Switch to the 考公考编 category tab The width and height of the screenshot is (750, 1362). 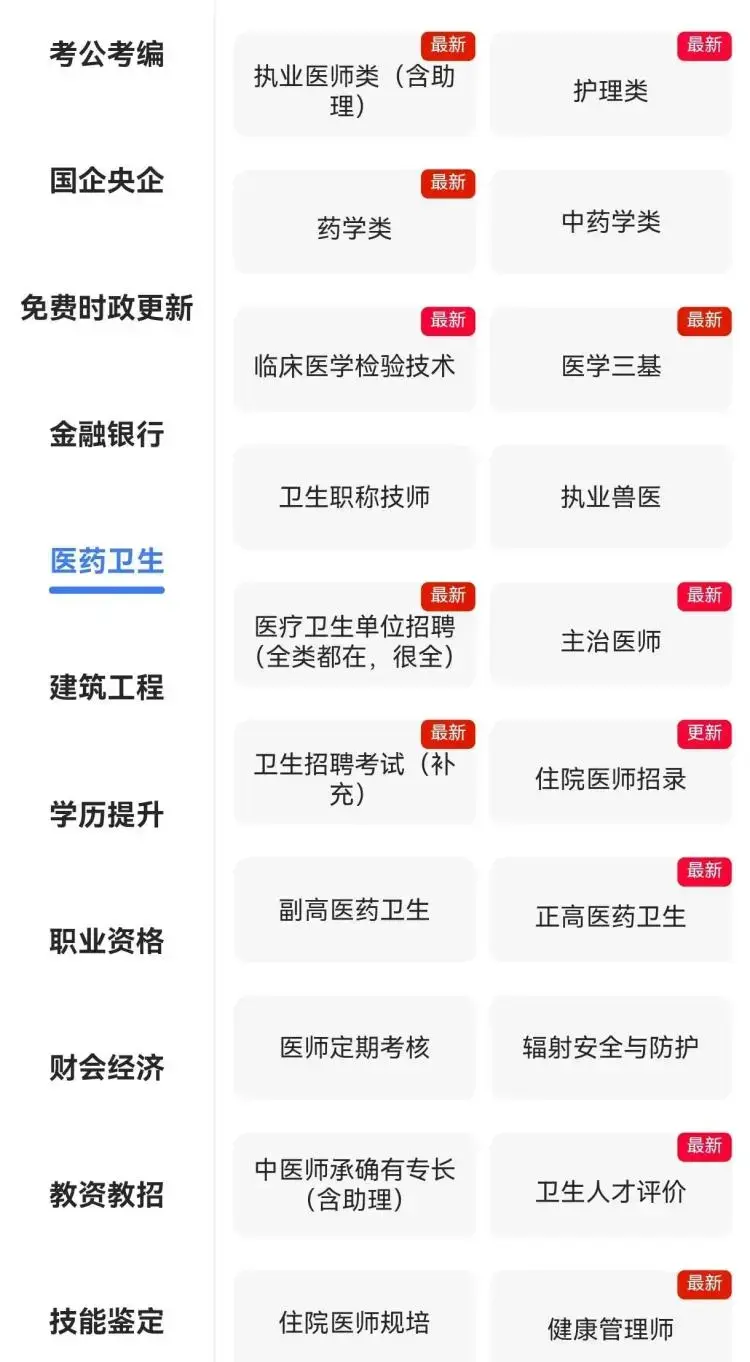pos(107,57)
